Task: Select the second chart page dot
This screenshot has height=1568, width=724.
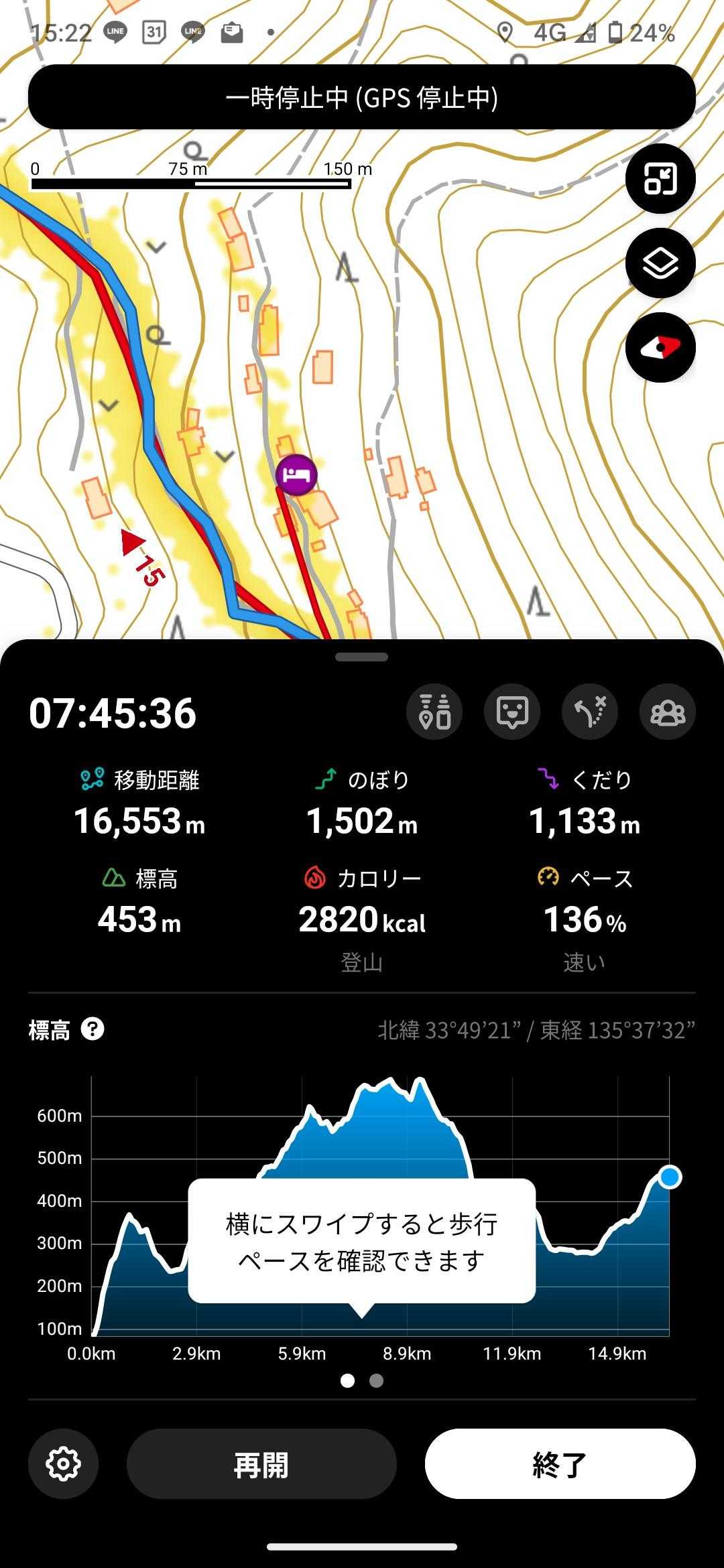Action: pos(377,1381)
